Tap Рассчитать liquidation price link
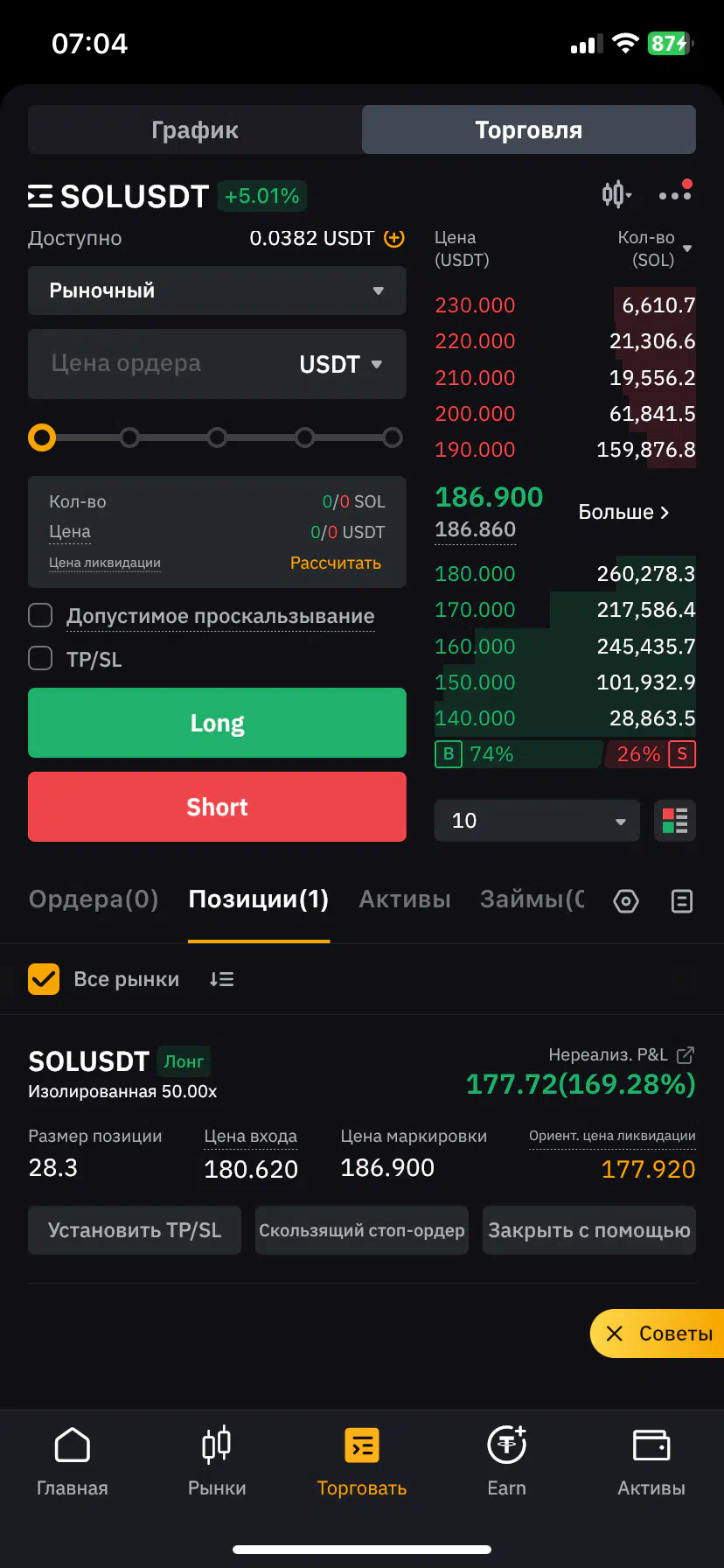 click(x=336, y=563)
